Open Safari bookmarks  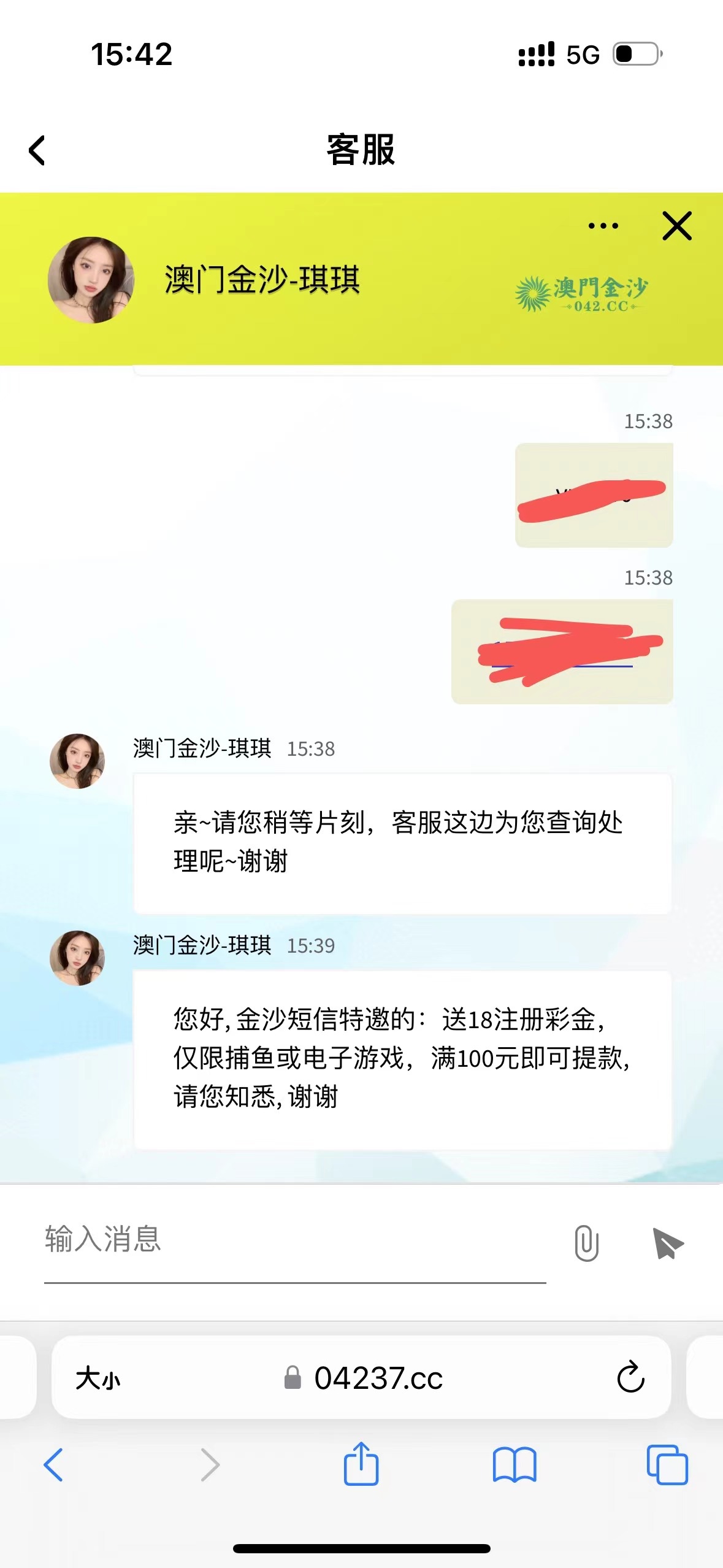click(515, 1464)
